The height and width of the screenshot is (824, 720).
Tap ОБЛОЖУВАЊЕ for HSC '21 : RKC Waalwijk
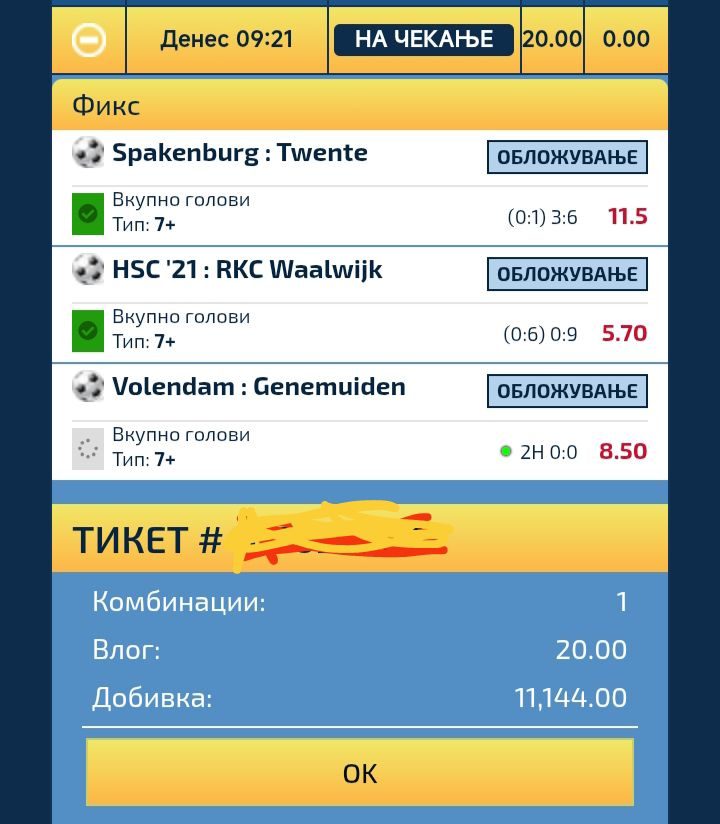[567, 274]
